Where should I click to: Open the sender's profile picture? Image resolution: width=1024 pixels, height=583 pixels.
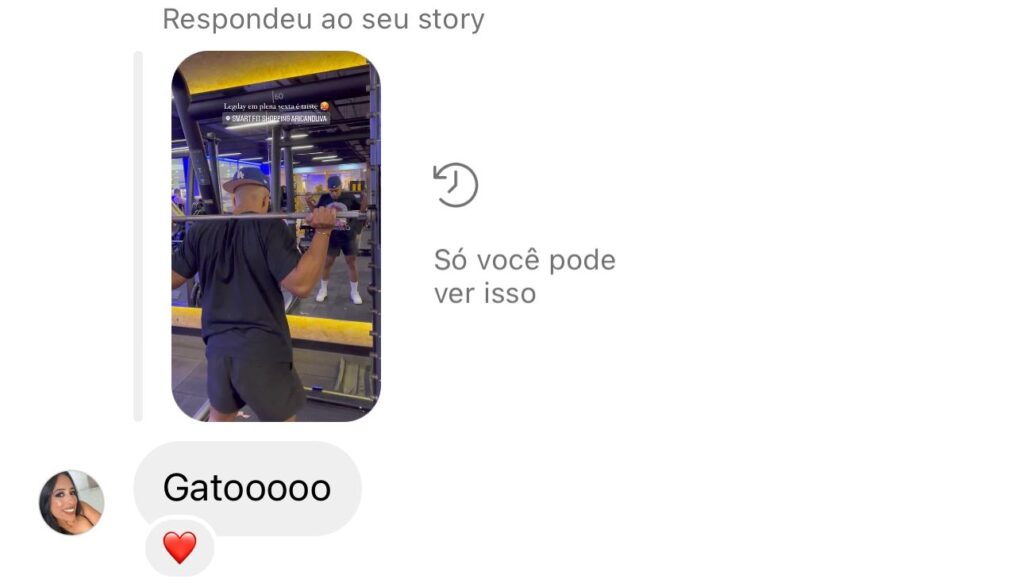[x=71, y=502]
